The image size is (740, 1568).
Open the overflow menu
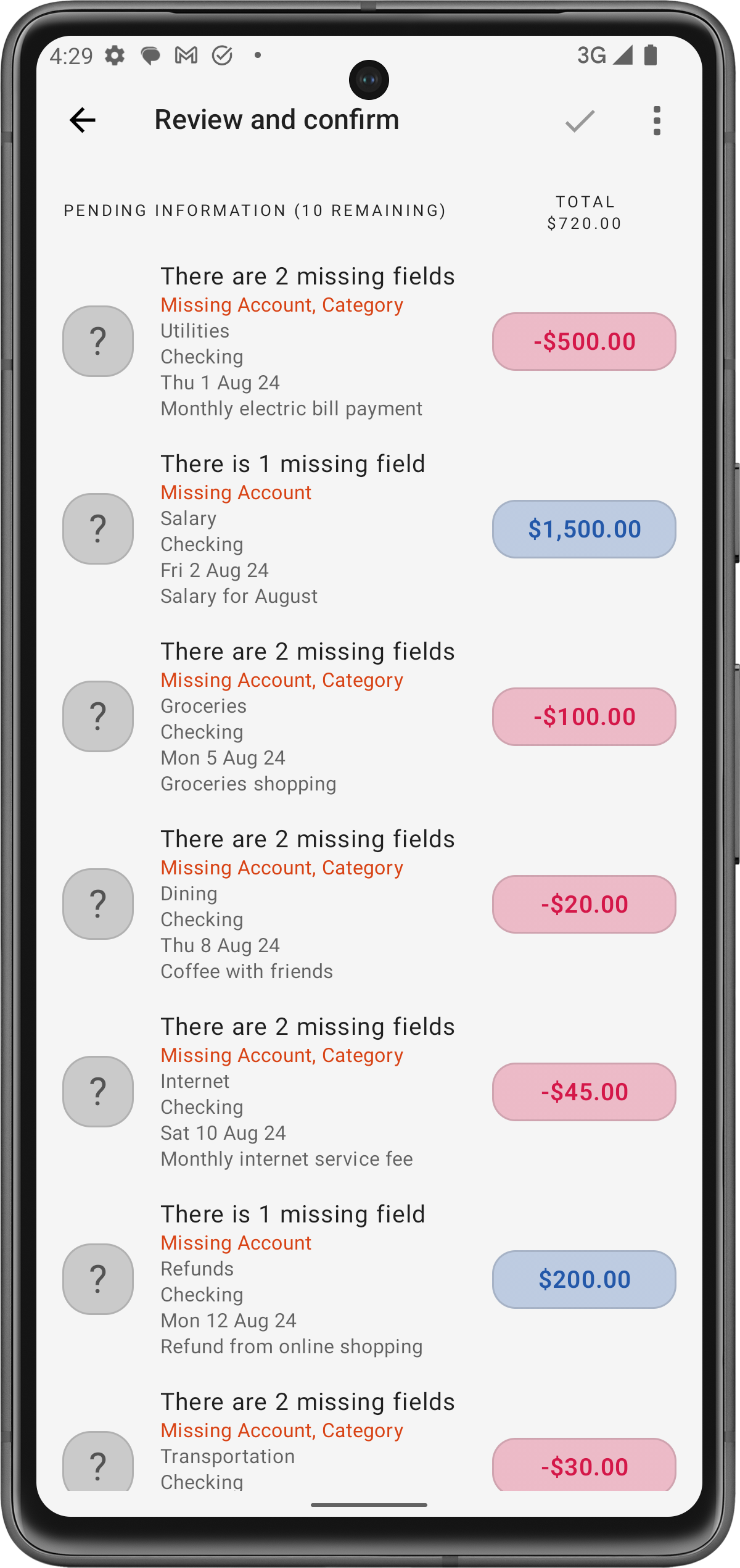point(657,120)
